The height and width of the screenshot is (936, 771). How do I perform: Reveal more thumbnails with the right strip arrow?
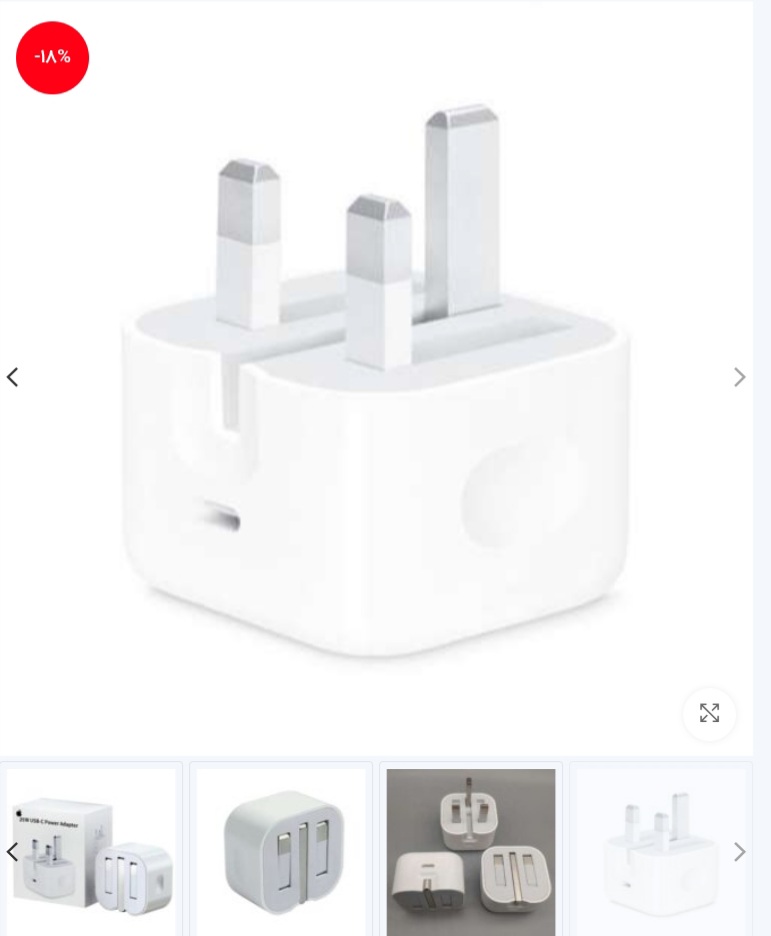point(740,852)
